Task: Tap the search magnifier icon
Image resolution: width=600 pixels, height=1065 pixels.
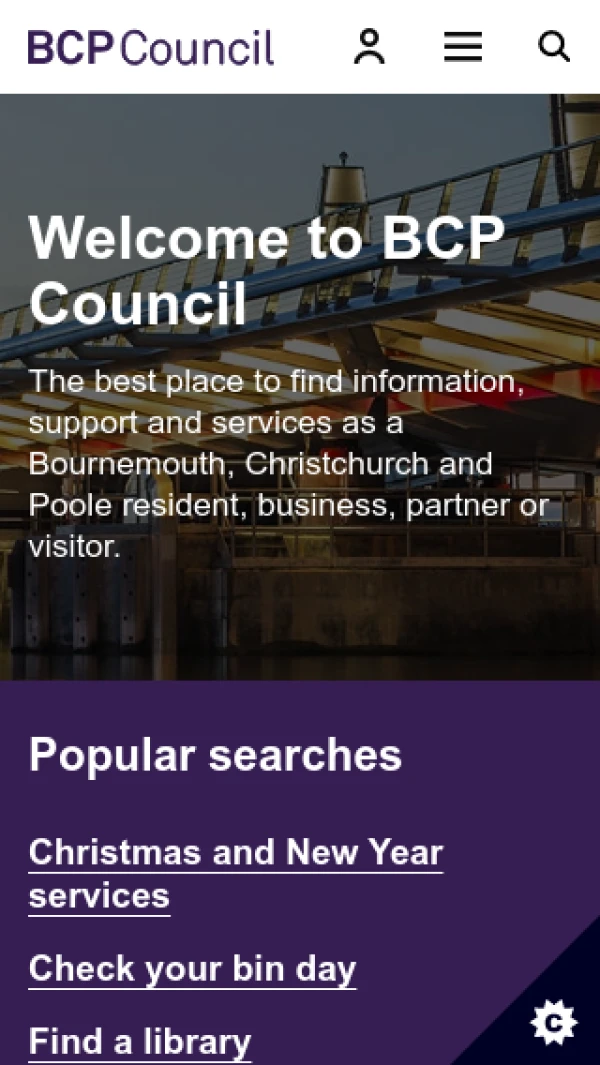Action: (x=554, y=46)
